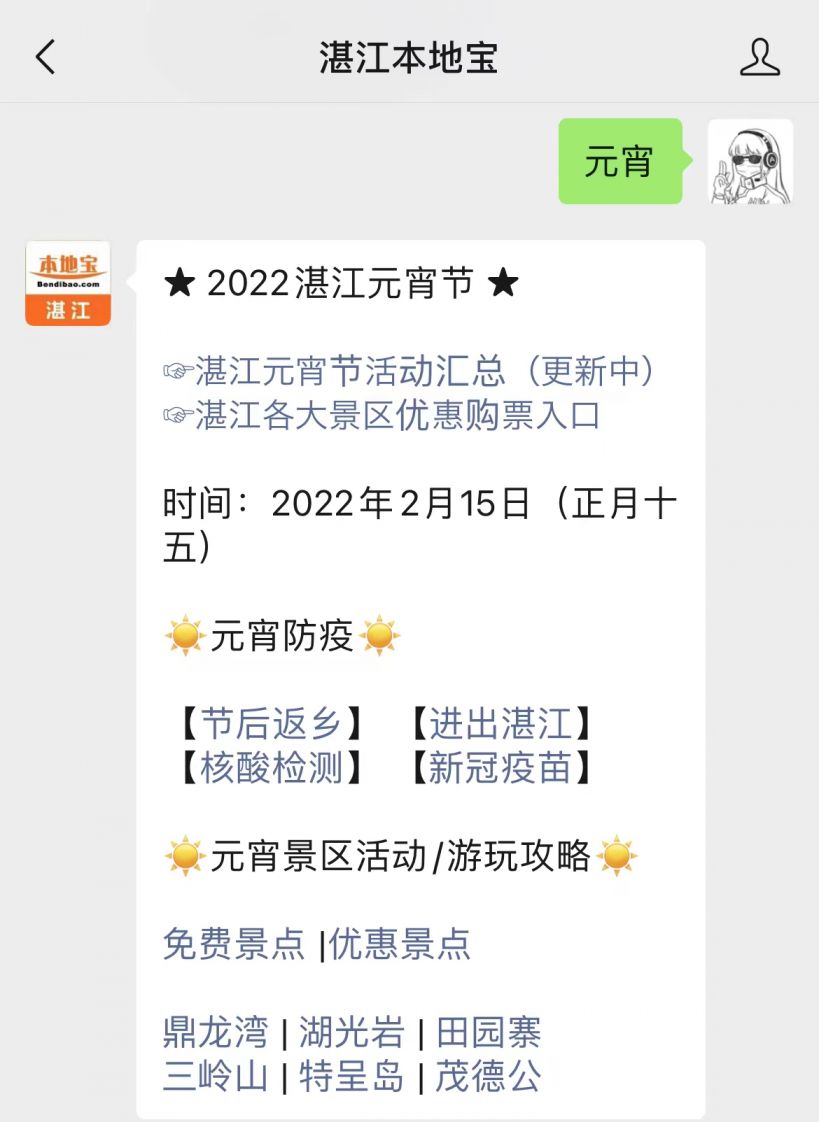Open the 特呈岛 link

tap(351, 1076)
